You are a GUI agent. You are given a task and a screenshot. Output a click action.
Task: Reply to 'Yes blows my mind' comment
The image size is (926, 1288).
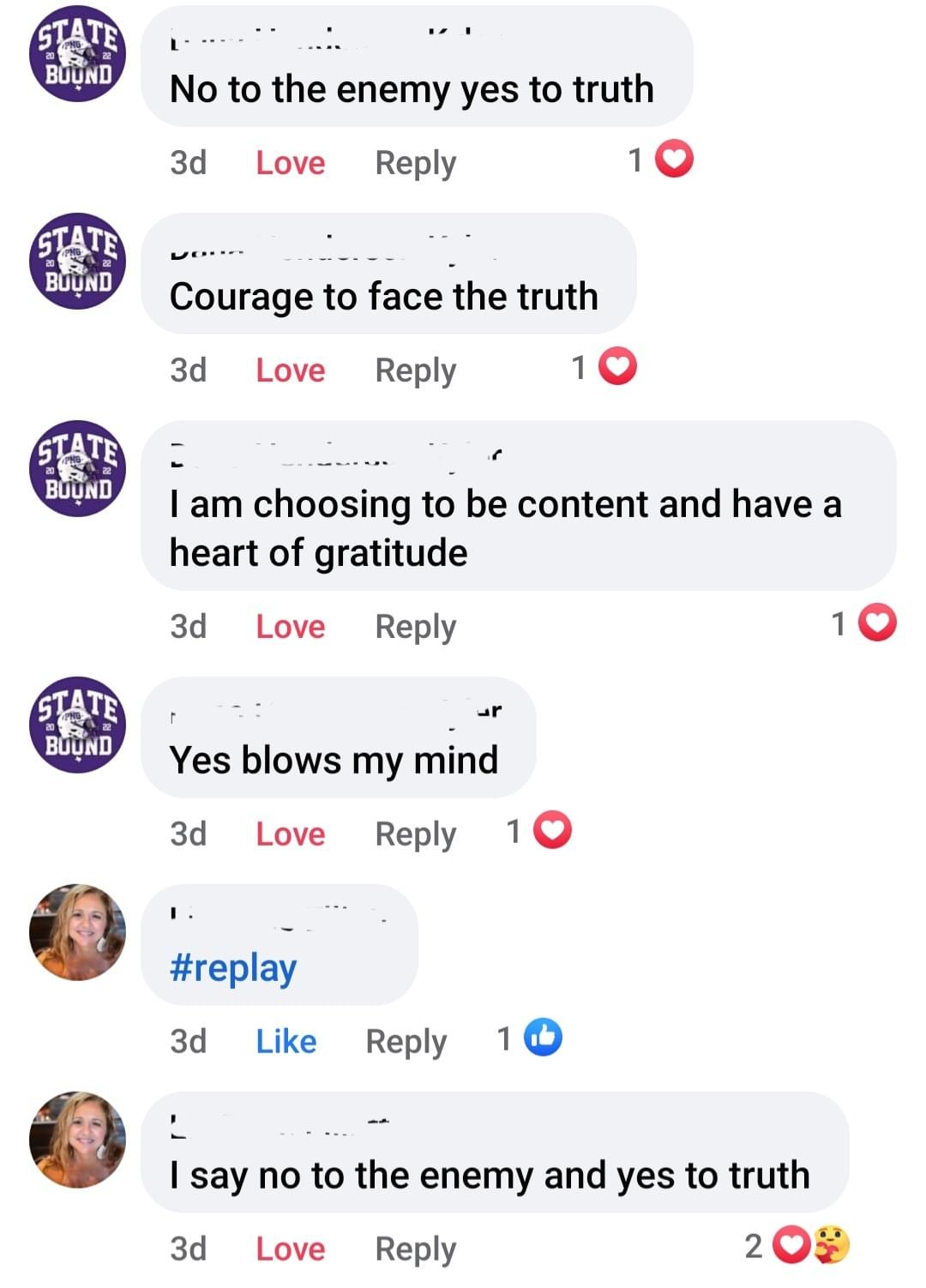click(415, 834)
